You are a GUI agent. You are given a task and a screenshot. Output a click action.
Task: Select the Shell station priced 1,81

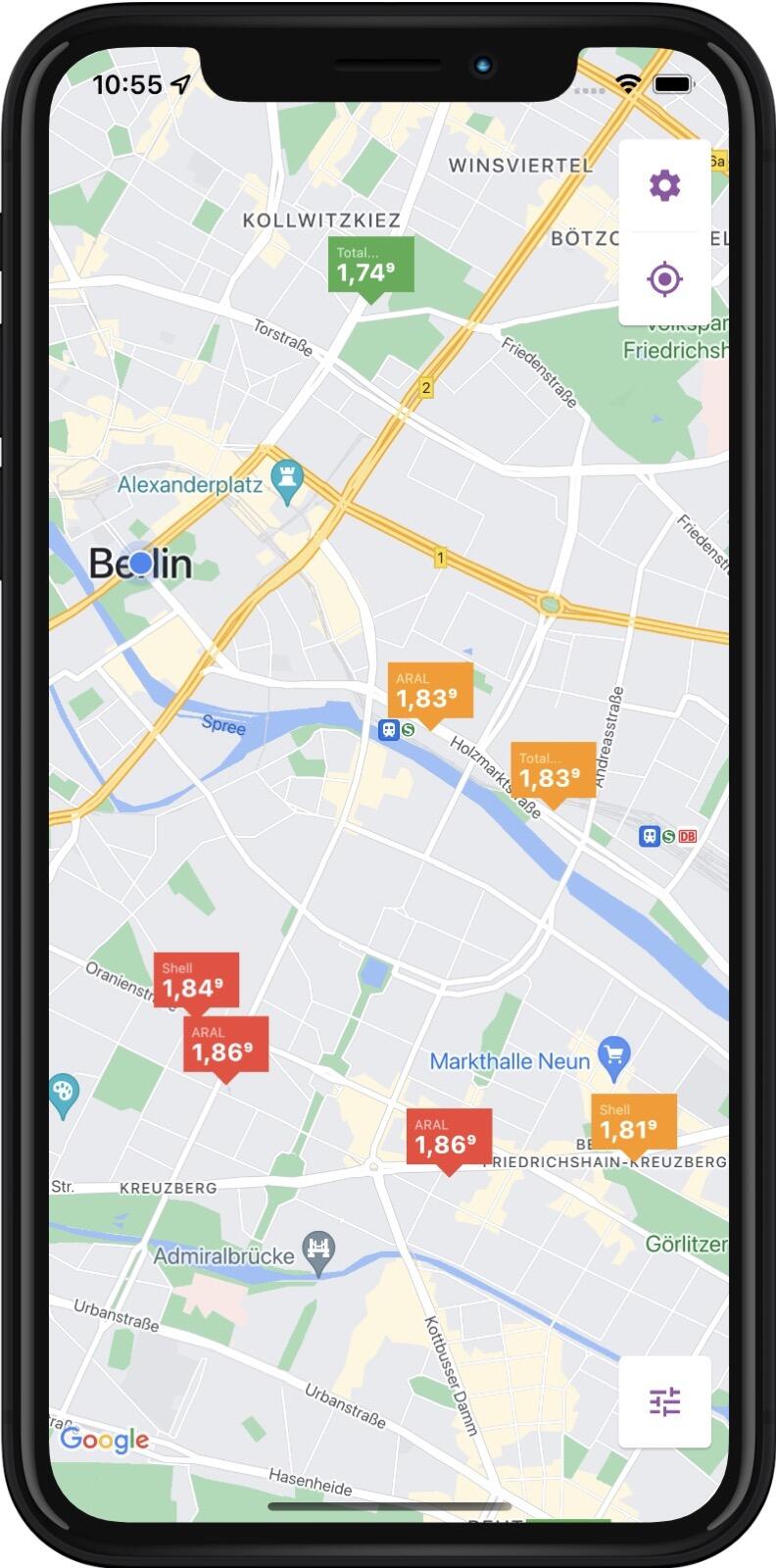tap(634, 1123)
